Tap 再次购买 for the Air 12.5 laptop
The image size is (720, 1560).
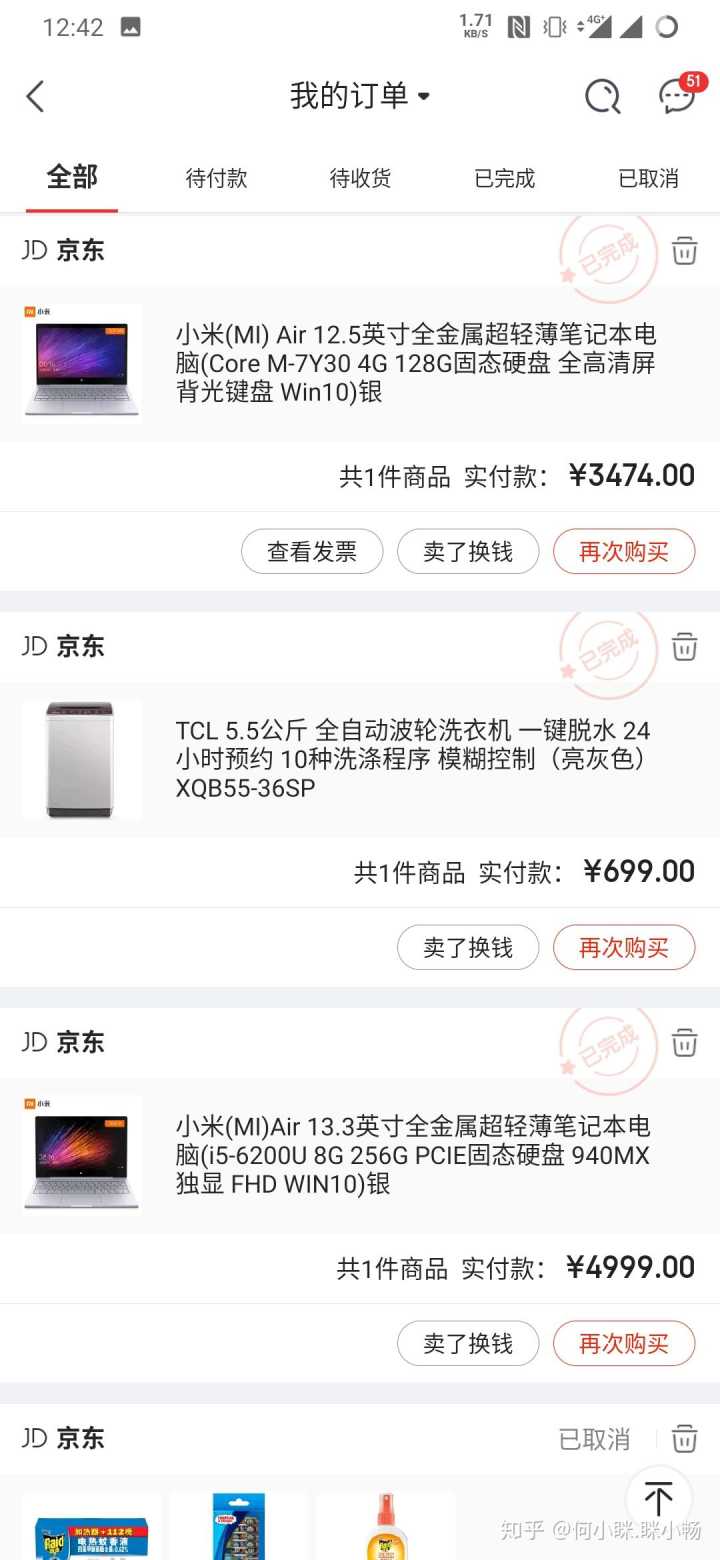[624, 551]
